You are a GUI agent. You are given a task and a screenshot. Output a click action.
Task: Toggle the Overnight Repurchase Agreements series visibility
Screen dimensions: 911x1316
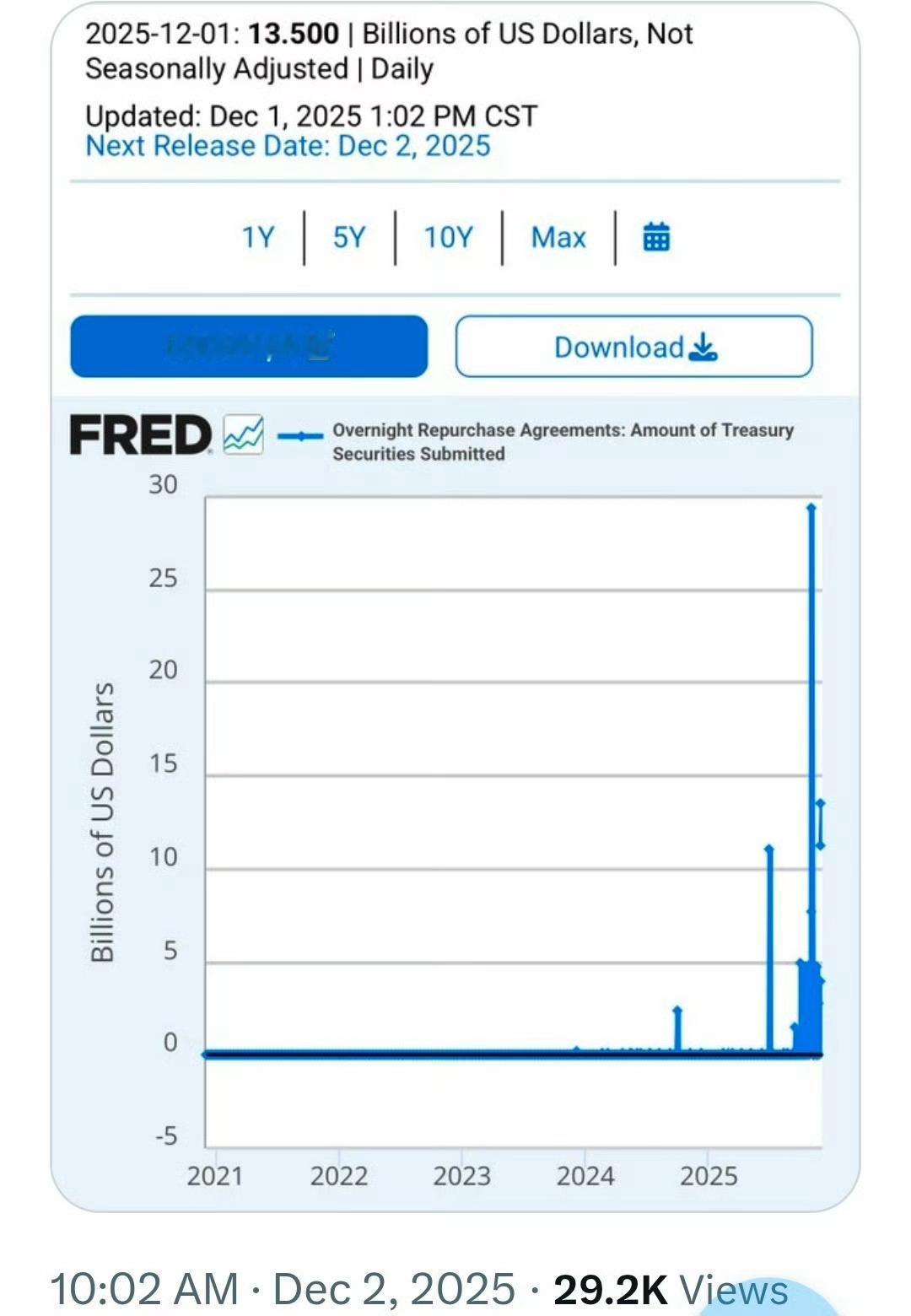563,441
